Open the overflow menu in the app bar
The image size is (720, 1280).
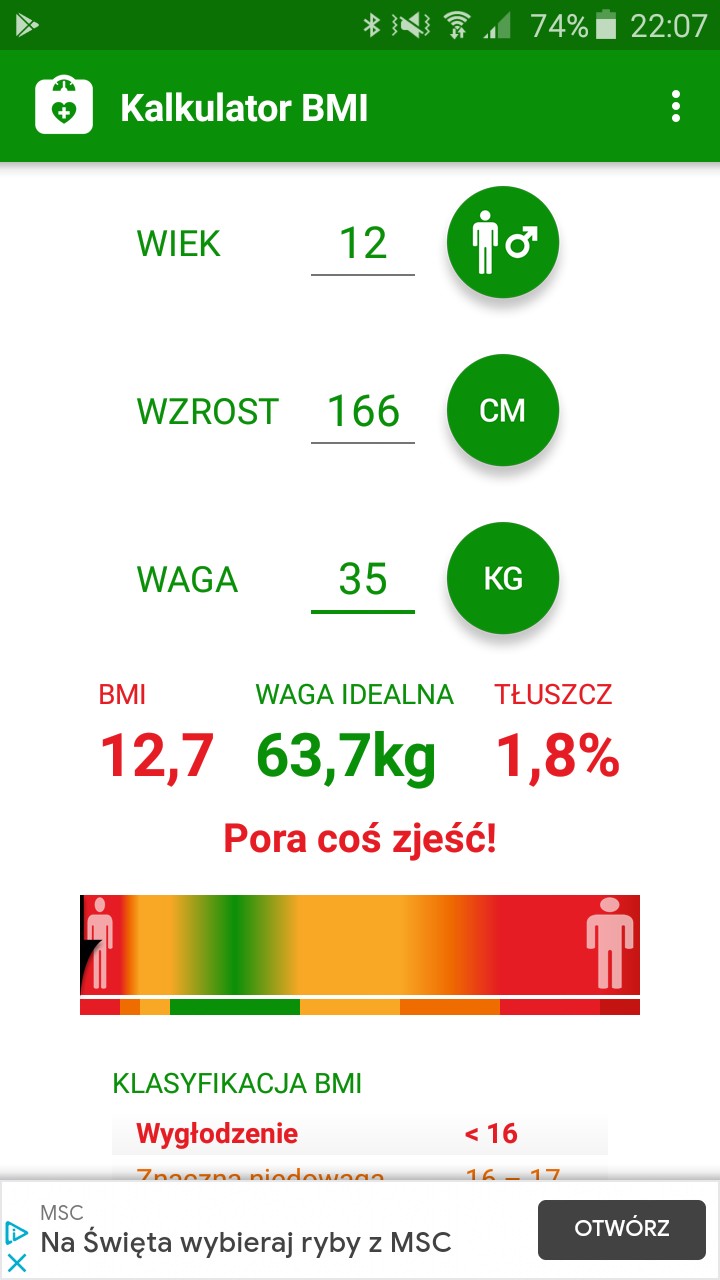(677, 106)
